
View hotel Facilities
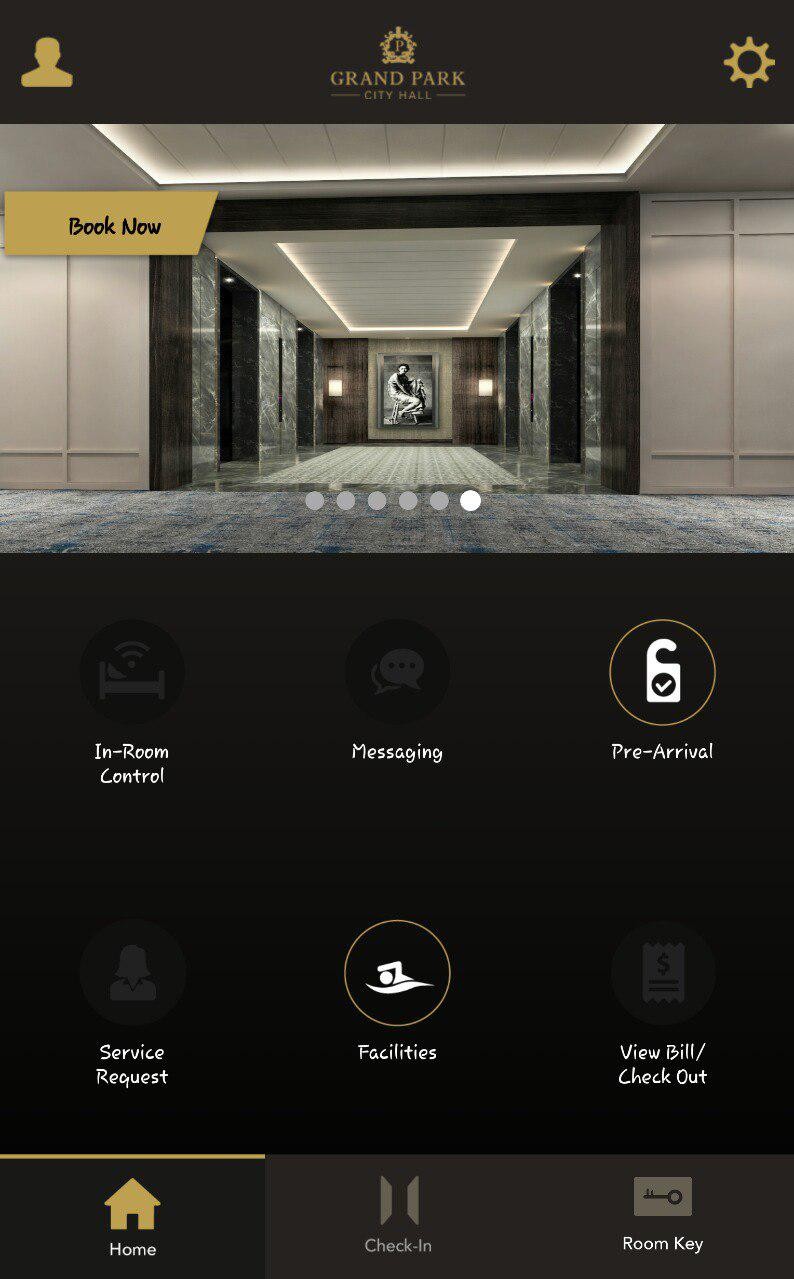pos(397,973)
